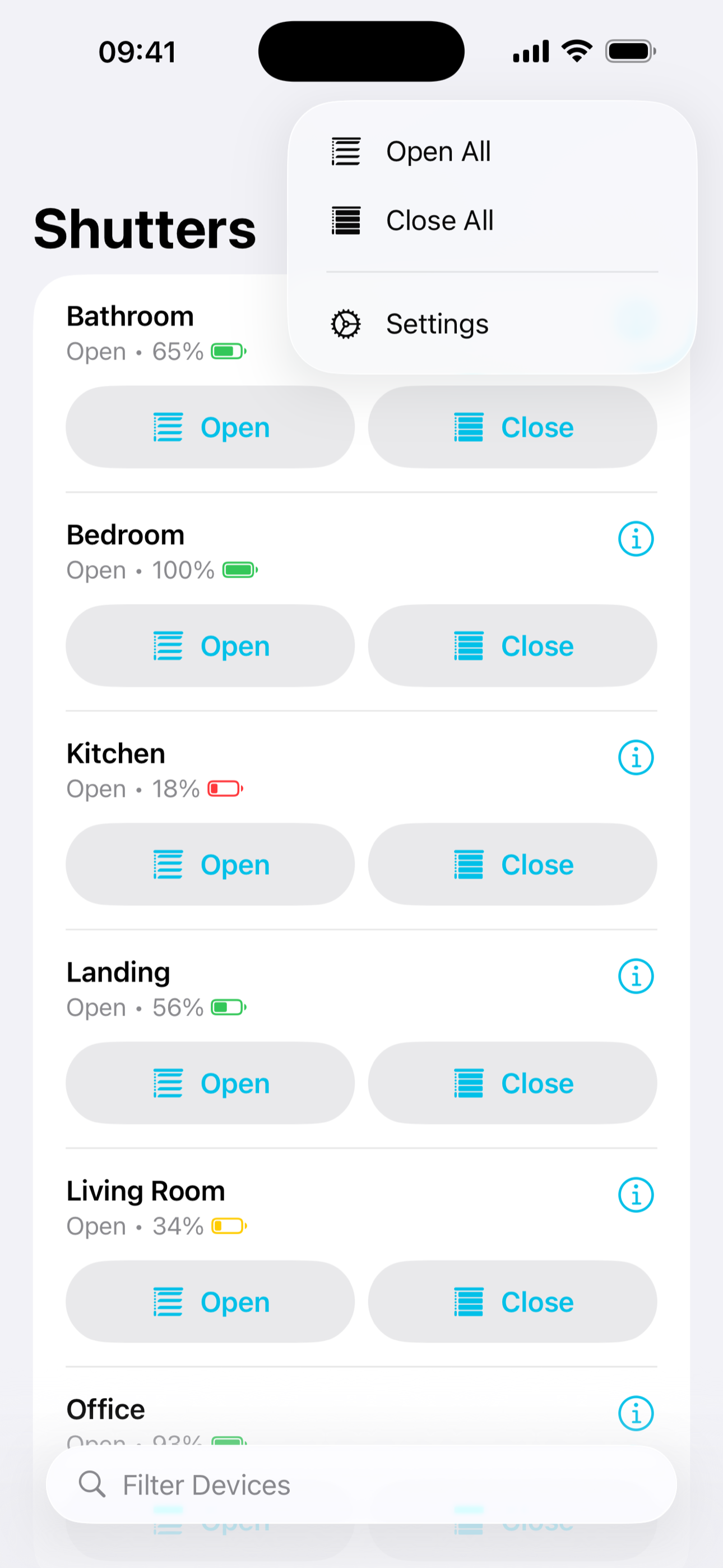Close the Bathroom shutter
Image resolution: width=723 pixels, height=1568 pixels.
coord(512,427)
